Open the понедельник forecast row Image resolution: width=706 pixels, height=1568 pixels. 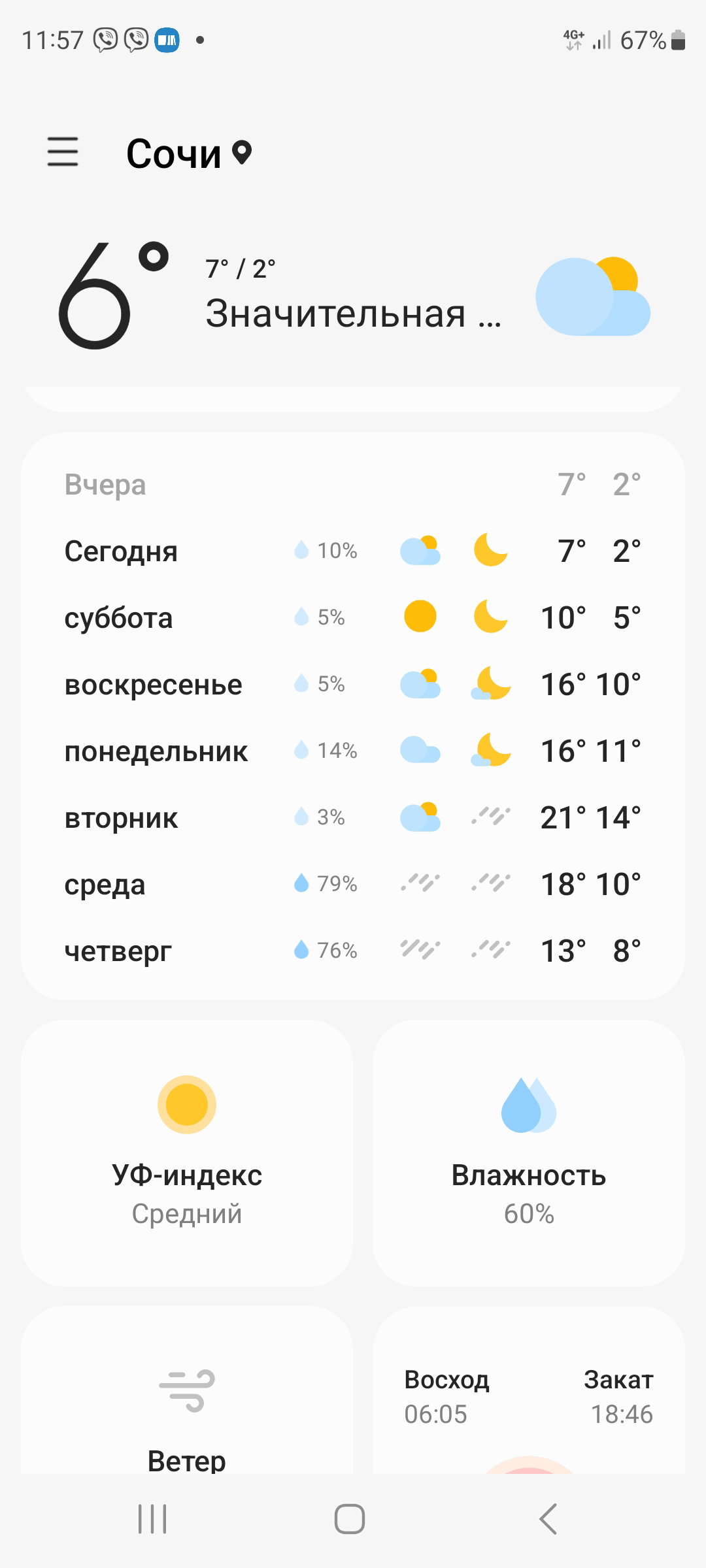353,751
